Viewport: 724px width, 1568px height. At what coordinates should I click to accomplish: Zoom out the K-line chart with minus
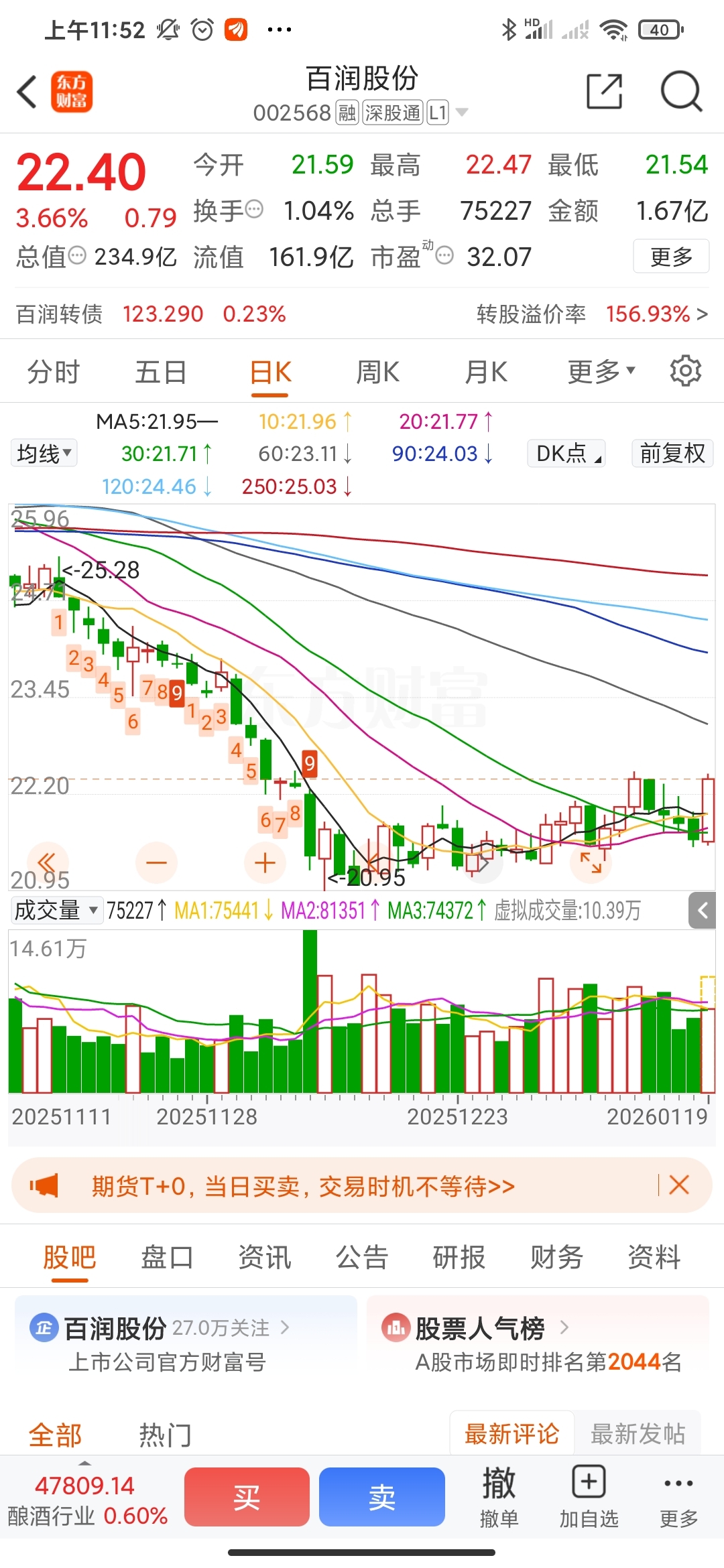point(156,862)
